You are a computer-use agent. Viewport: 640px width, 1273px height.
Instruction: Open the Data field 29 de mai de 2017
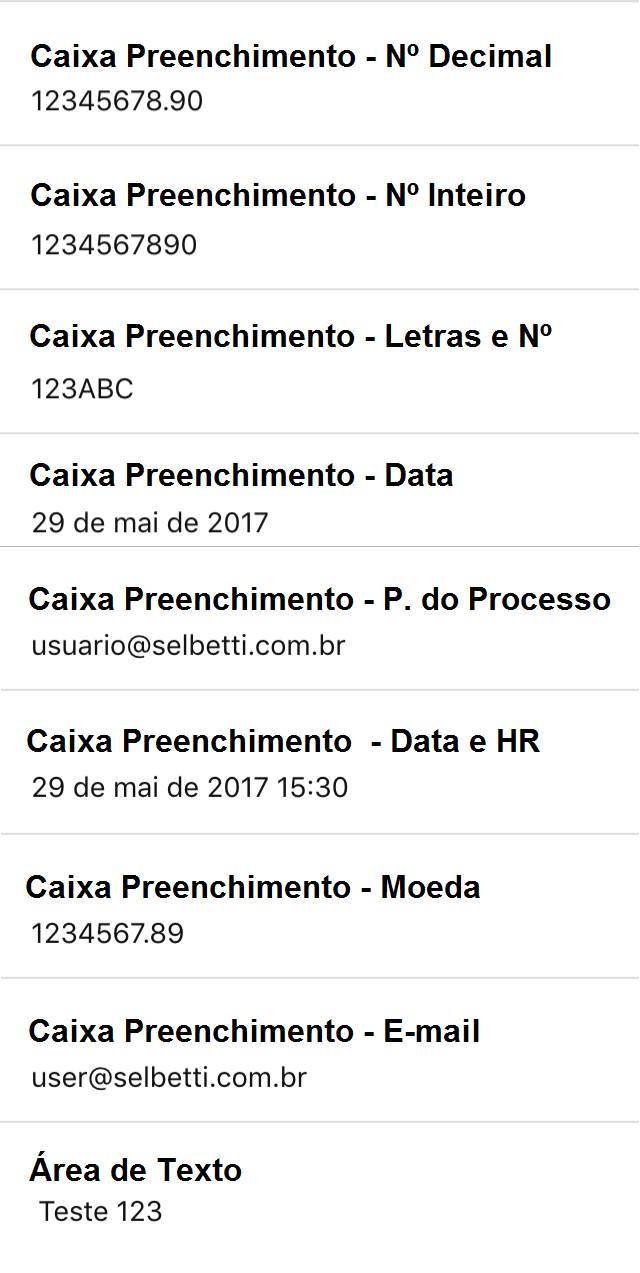(320, 491)
